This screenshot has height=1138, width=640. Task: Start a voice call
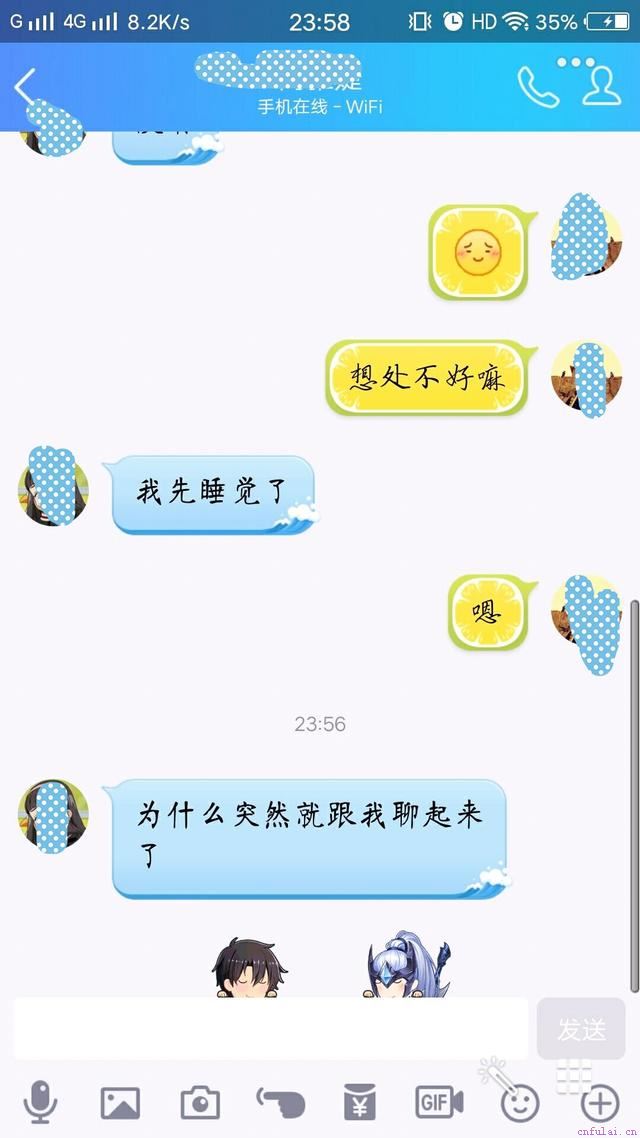537,88
